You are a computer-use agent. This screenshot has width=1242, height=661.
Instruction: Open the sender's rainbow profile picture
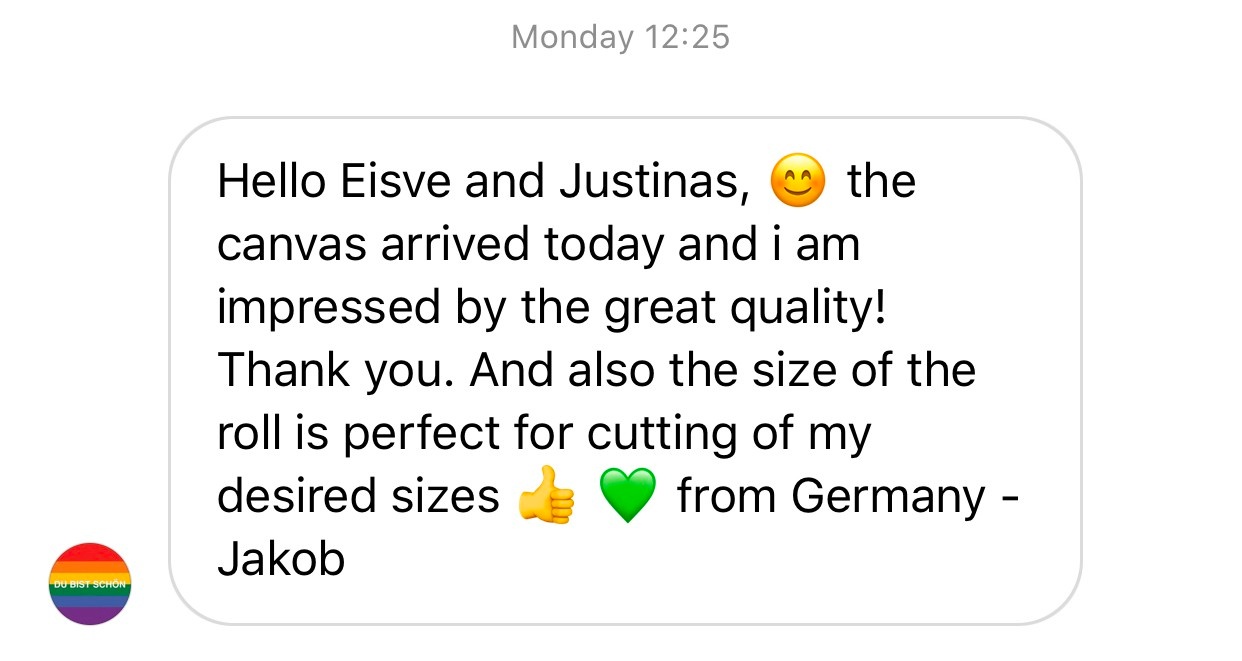[90, 584]
